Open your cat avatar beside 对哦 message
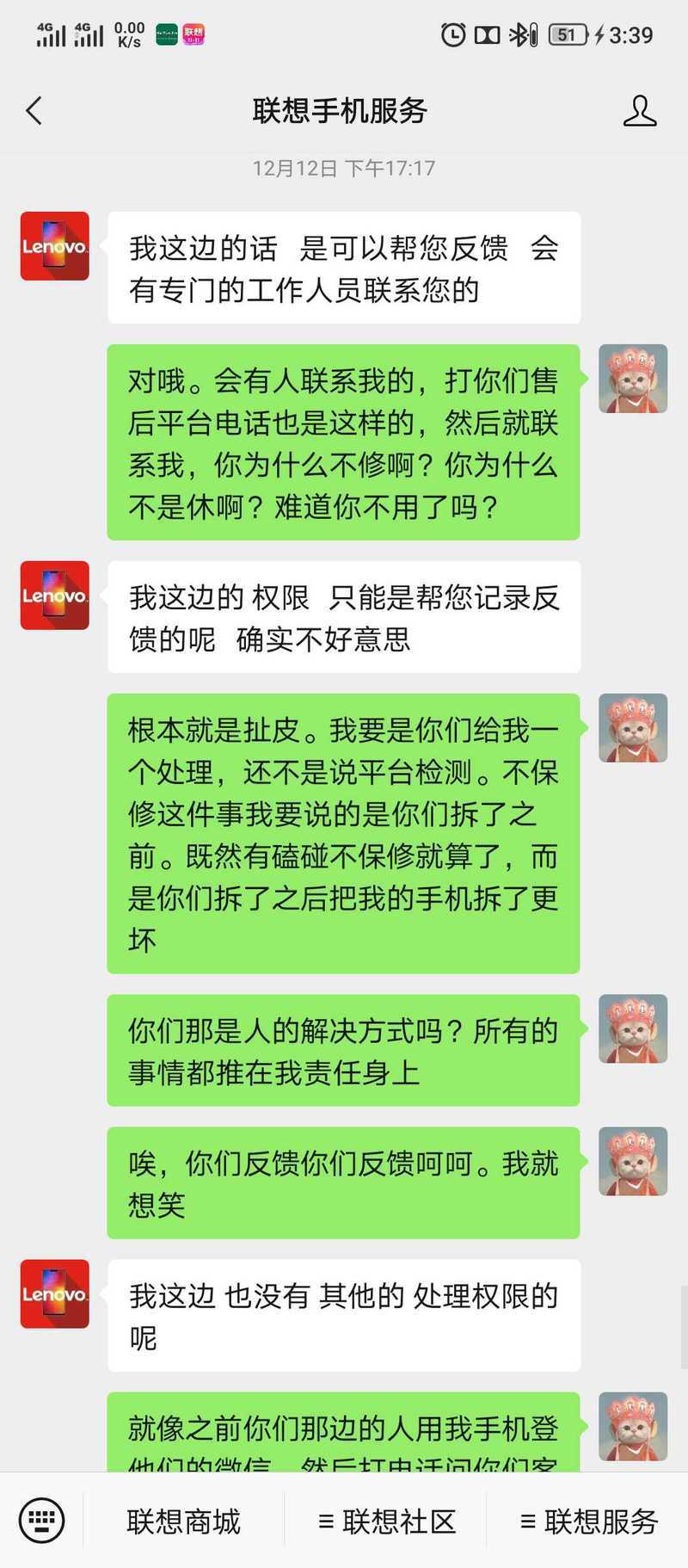The height and width of the screenshot is (1568, 688). [x=633, y=379]
